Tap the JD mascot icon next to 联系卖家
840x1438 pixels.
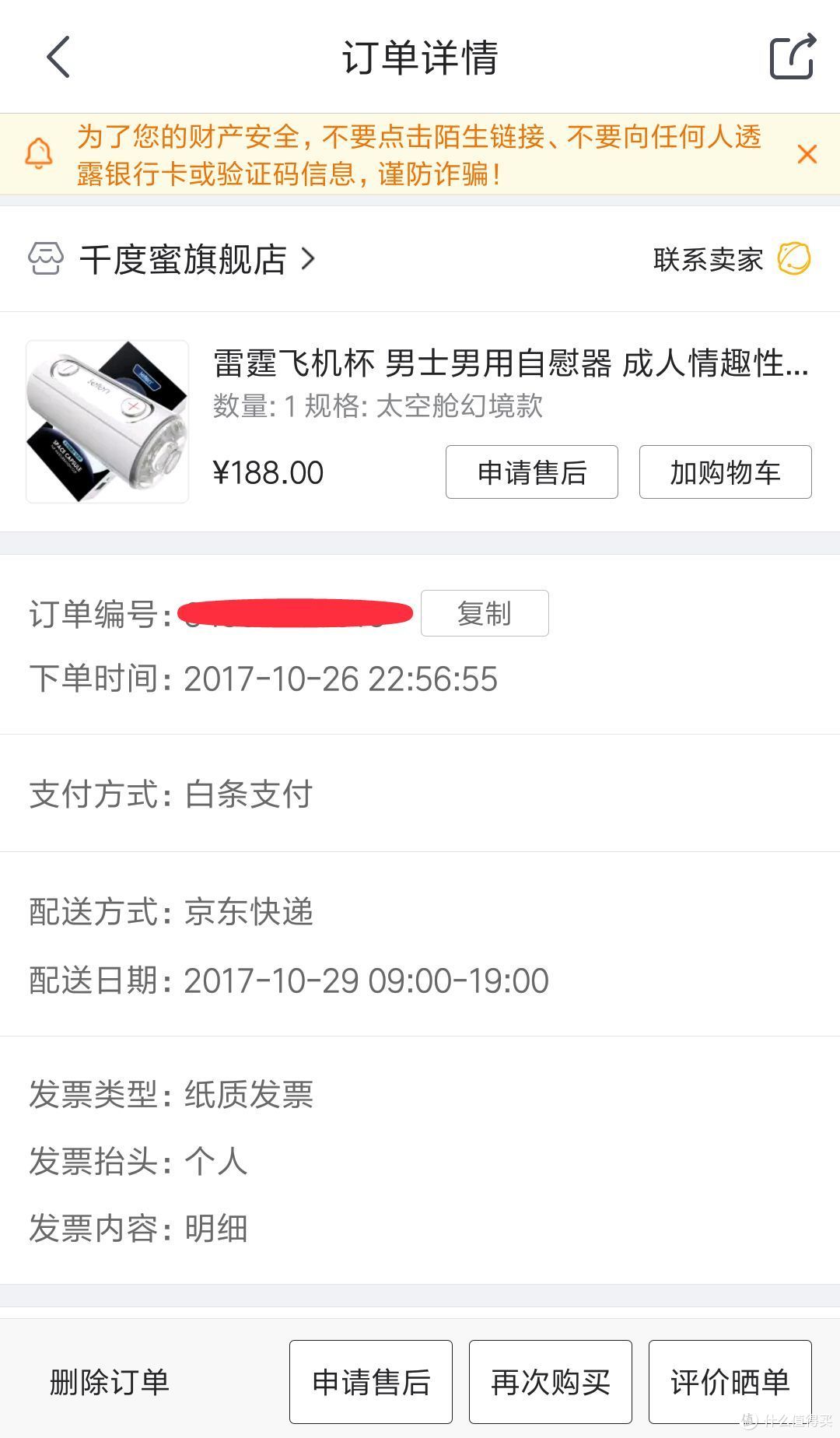[x=793, y=259]
